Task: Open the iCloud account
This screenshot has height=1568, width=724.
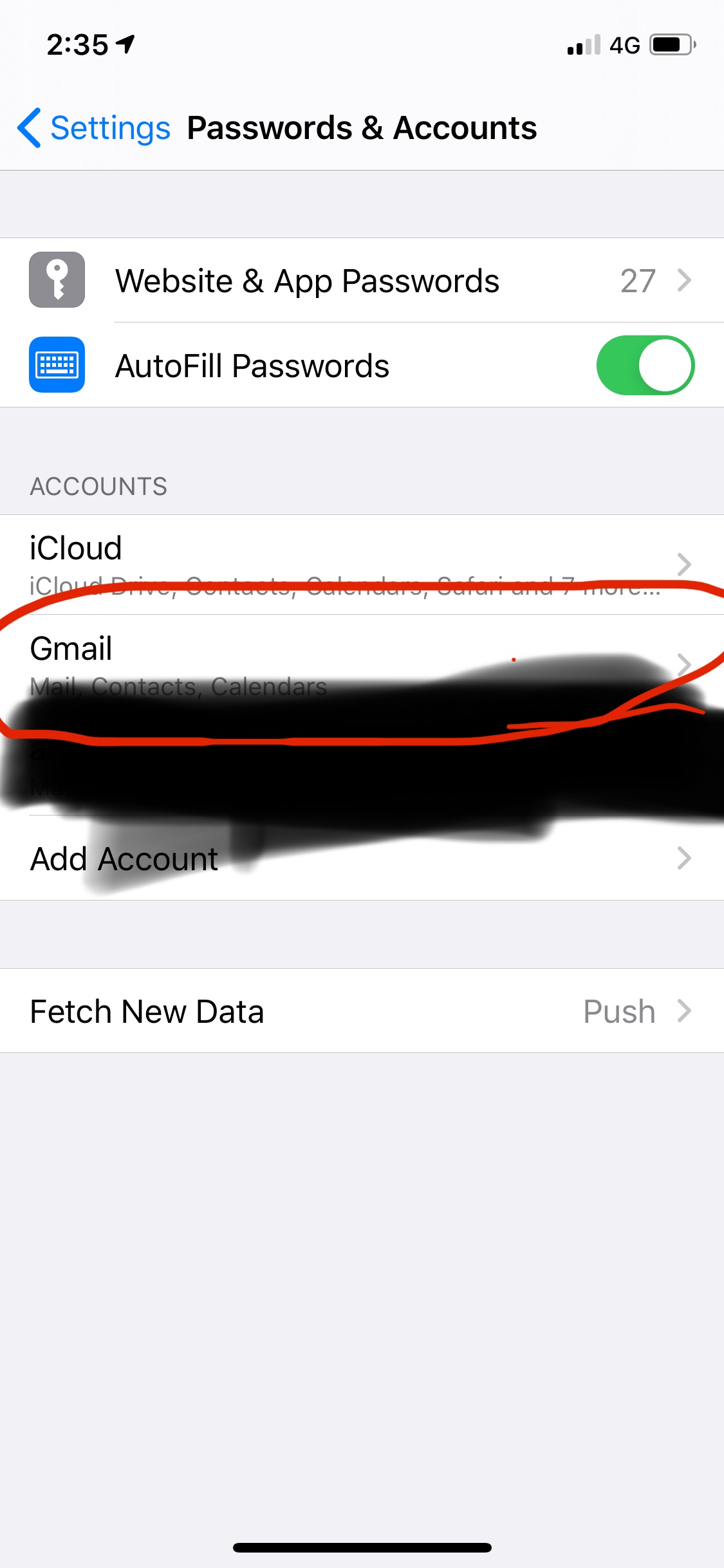Action: pos(362,565)
